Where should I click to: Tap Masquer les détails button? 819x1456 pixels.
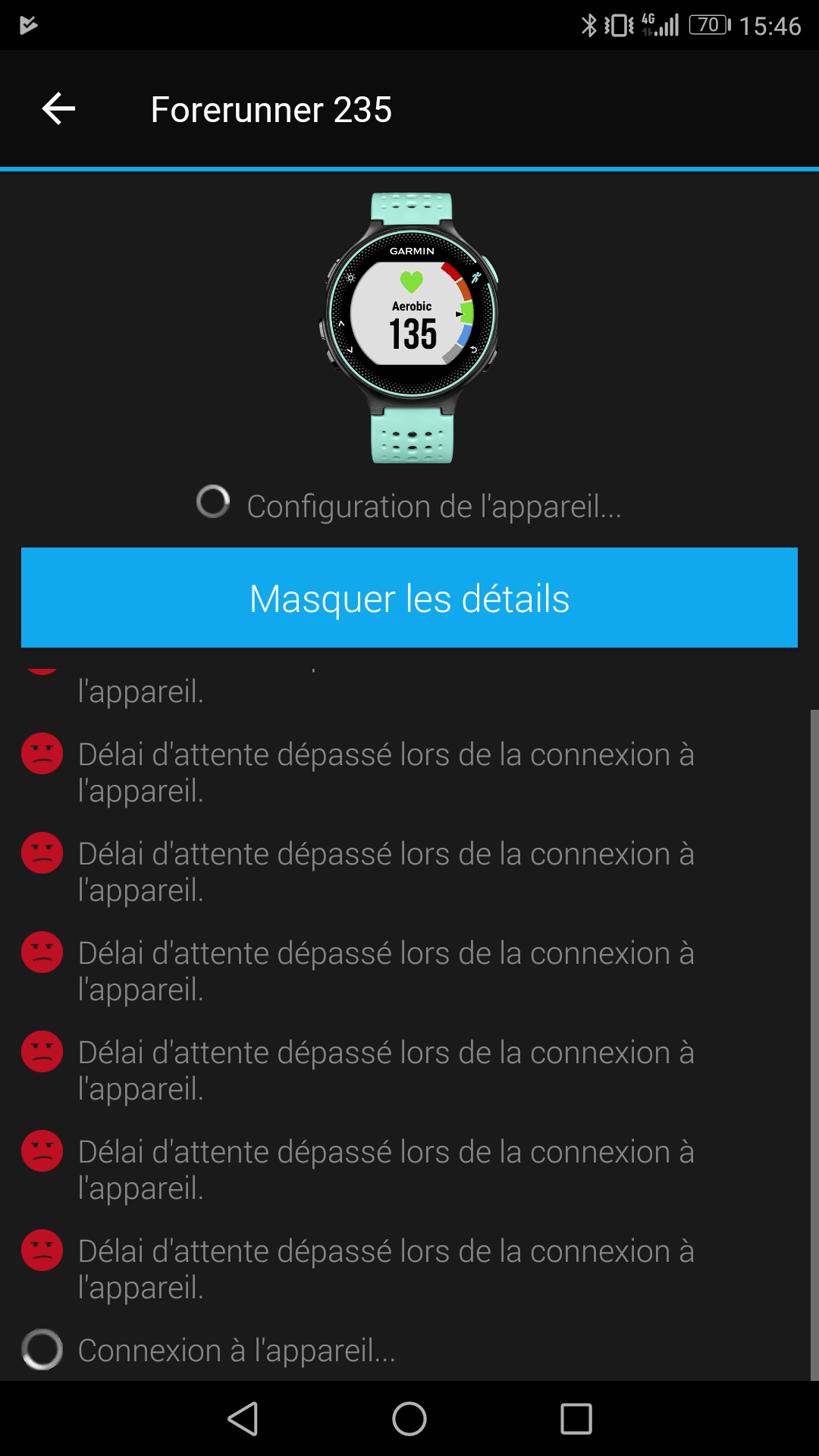pos(409,598)
